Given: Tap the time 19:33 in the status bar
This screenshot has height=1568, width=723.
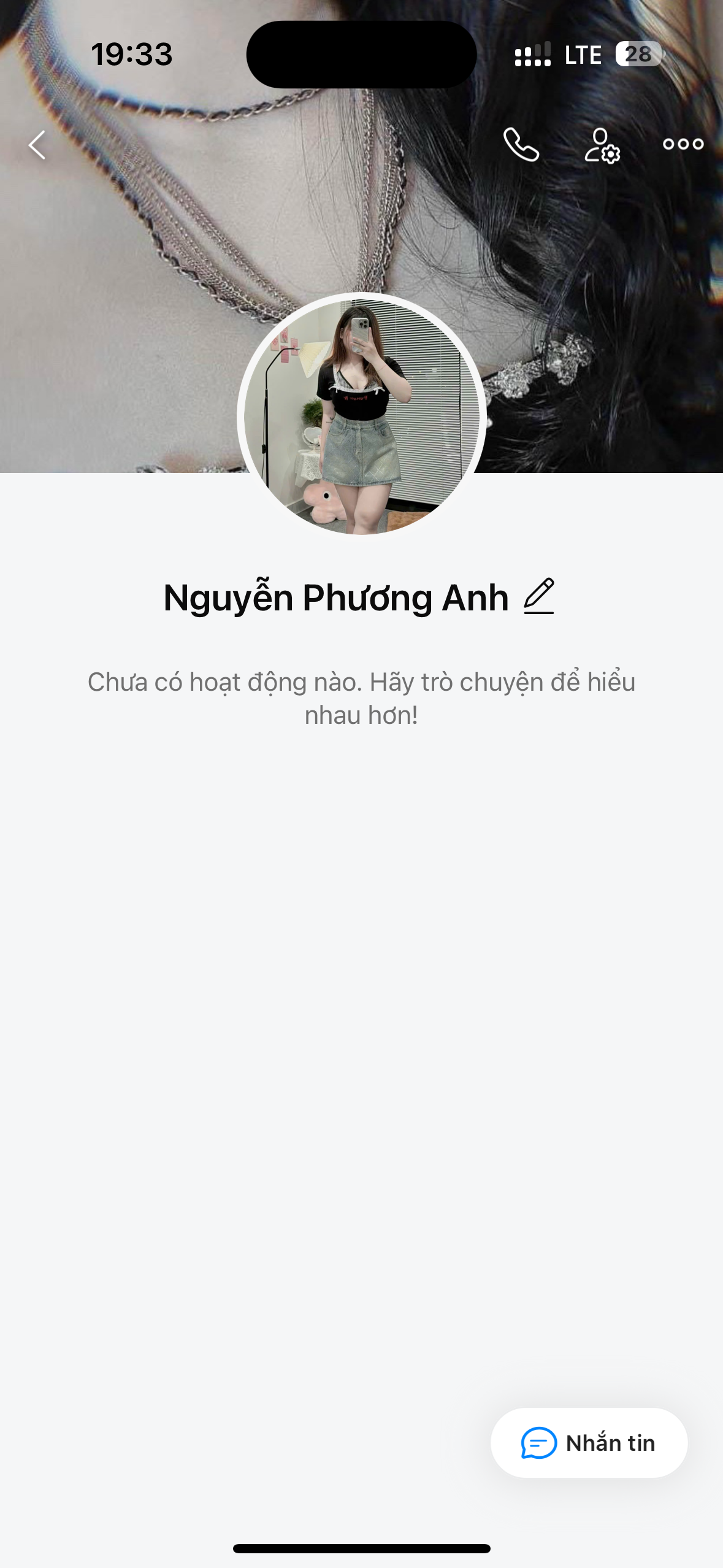Looking at the screenshot, I should coord(131,55).
